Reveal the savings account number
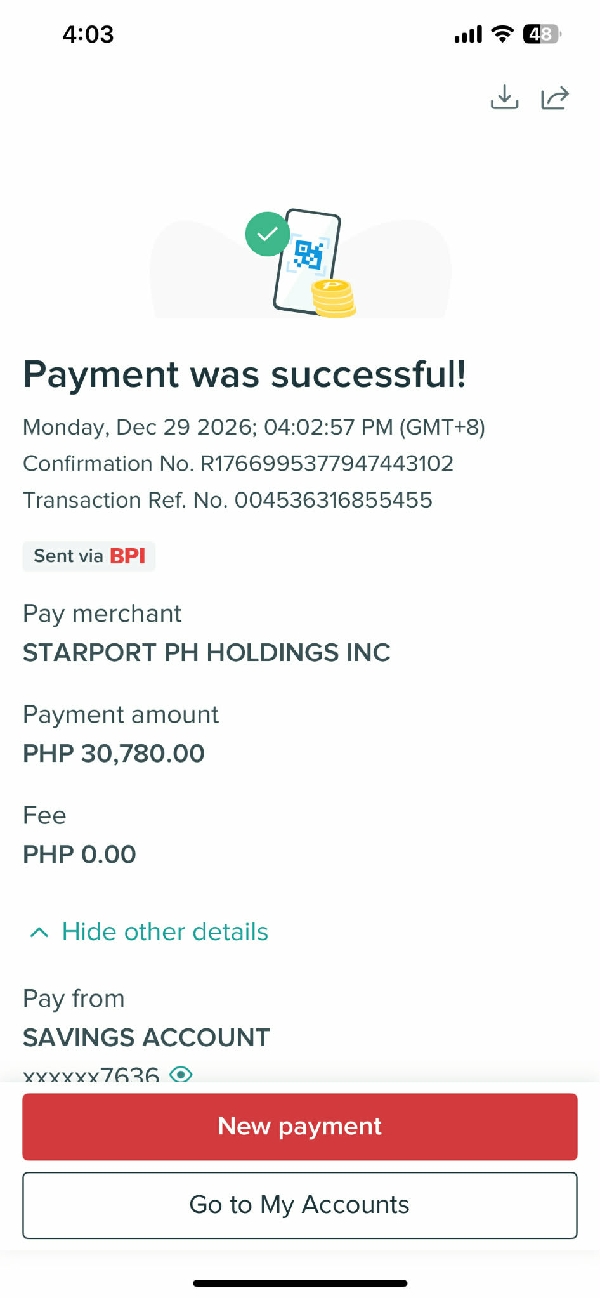600x1298 pixels. 181,1074
